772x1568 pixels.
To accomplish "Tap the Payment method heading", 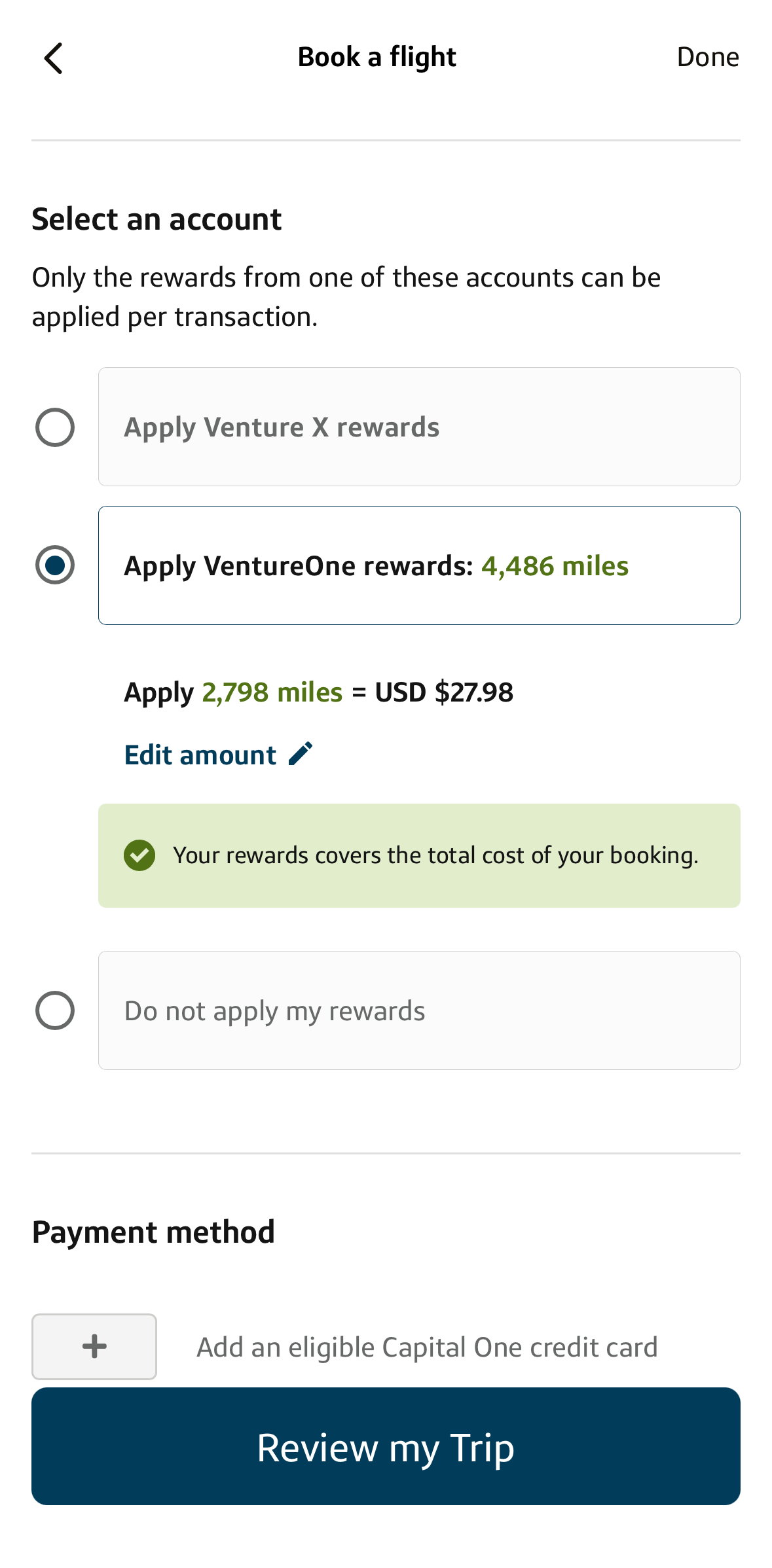I will [x=153, y=1231].
